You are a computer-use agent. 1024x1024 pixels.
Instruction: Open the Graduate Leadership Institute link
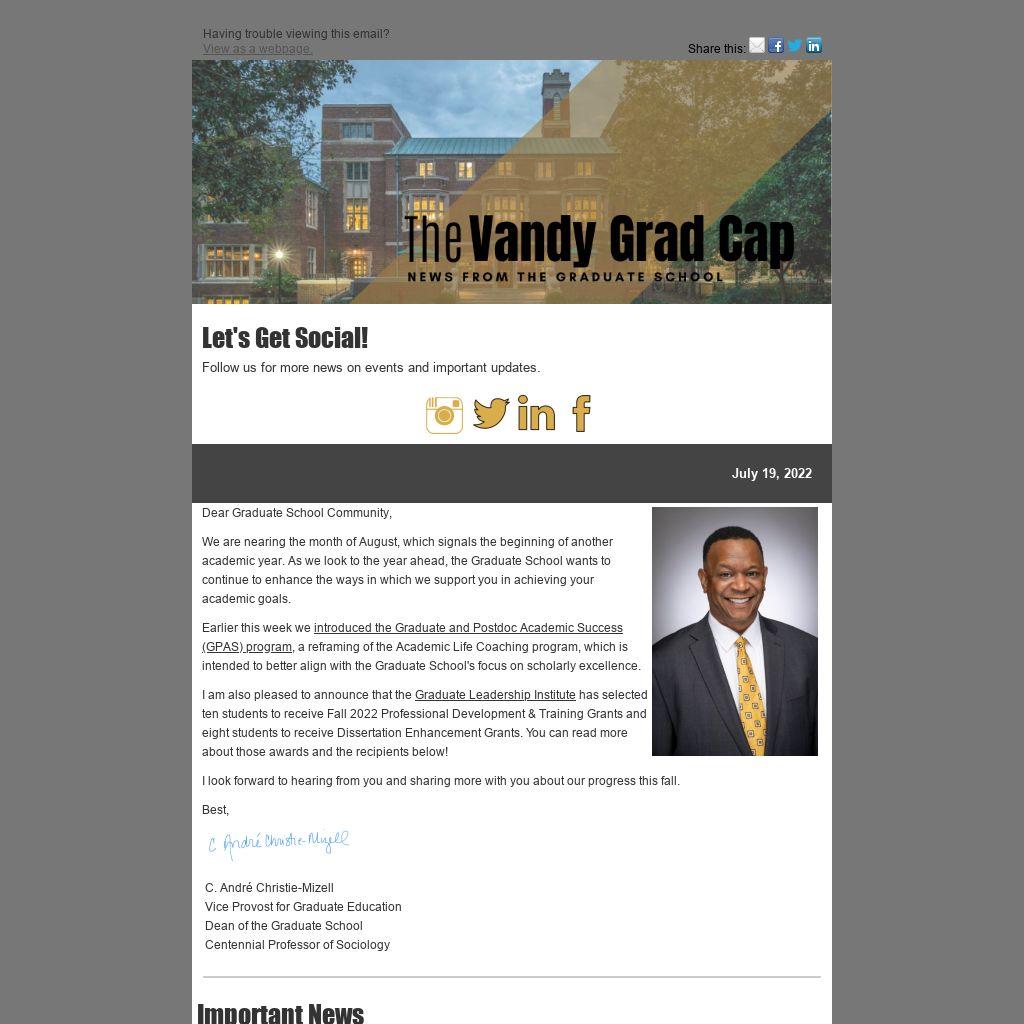coord(495,695)
